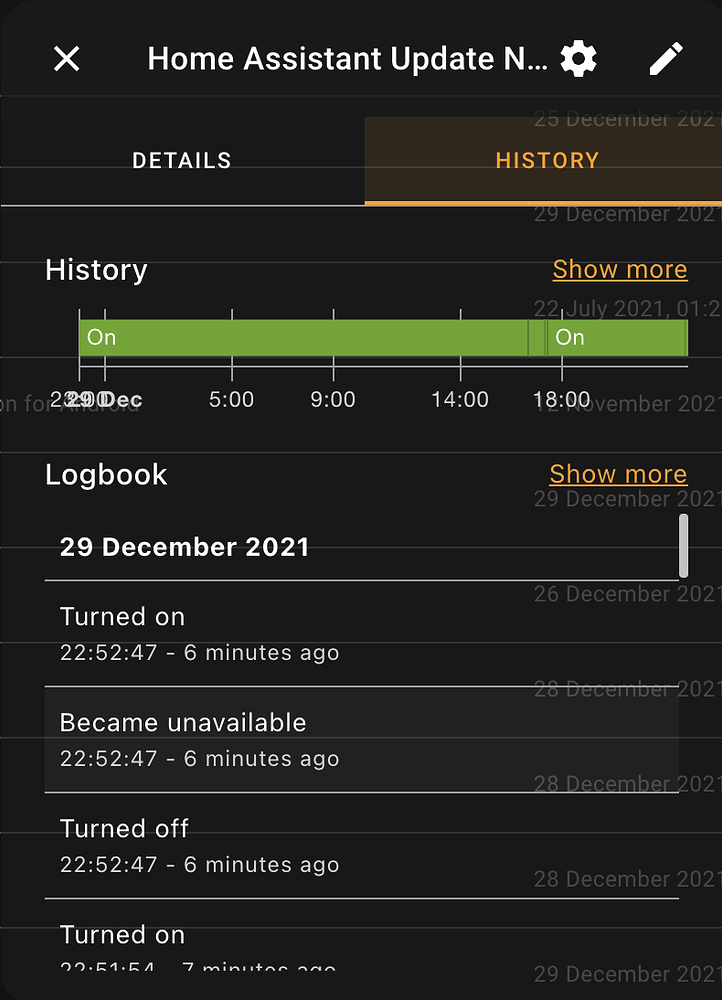Show more logbook entries
722x1000 pixels.
(618, 473)
